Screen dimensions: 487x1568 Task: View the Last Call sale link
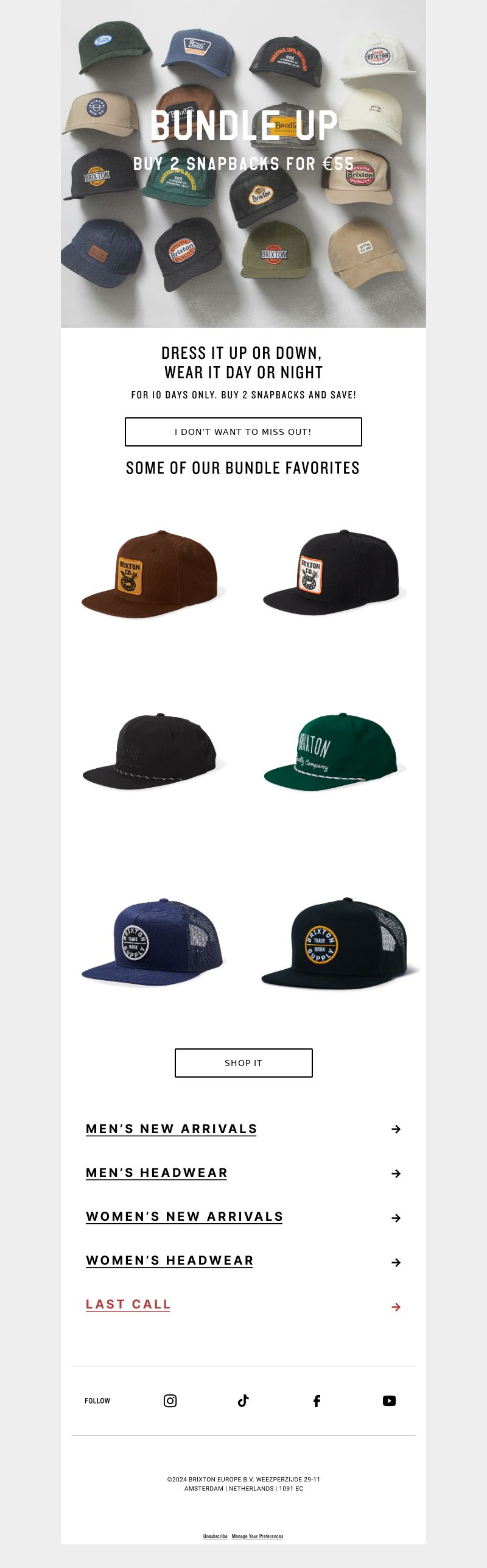tap(128, 1304)
